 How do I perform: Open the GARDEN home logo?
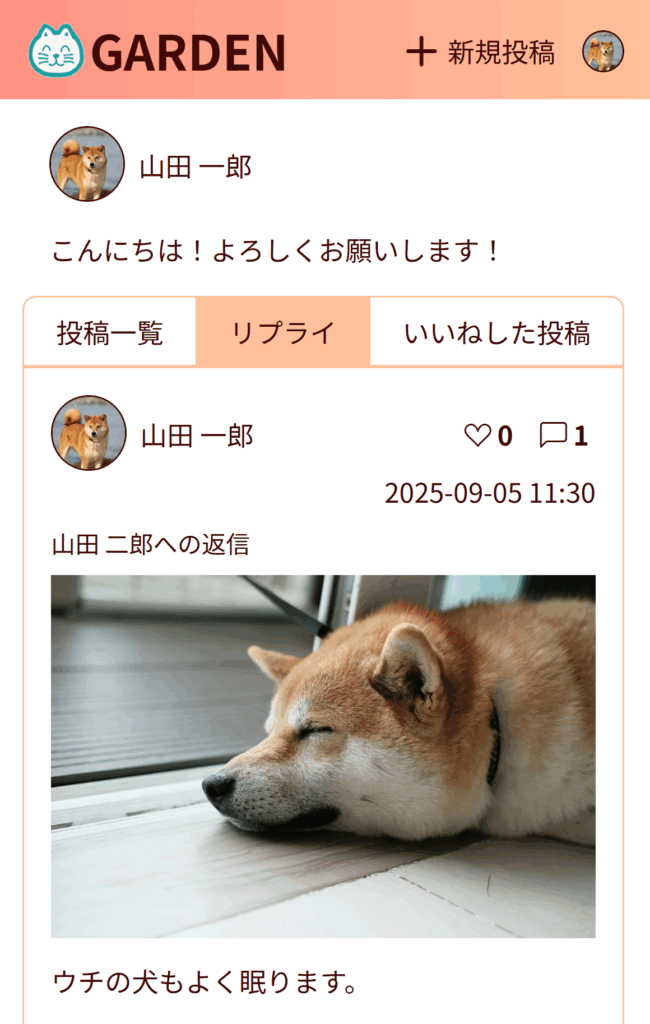(x=157, y=51)
